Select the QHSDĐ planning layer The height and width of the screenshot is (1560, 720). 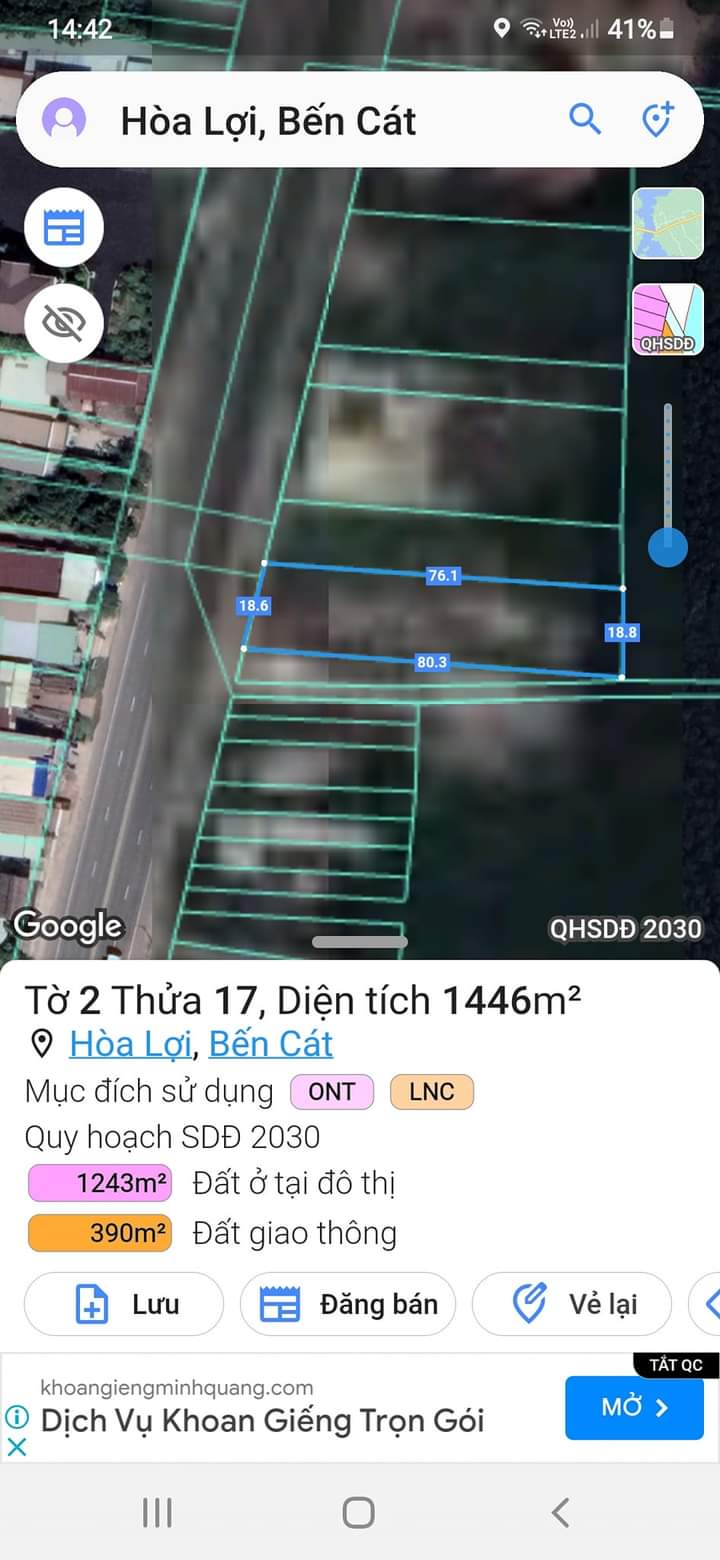(667, 319)
